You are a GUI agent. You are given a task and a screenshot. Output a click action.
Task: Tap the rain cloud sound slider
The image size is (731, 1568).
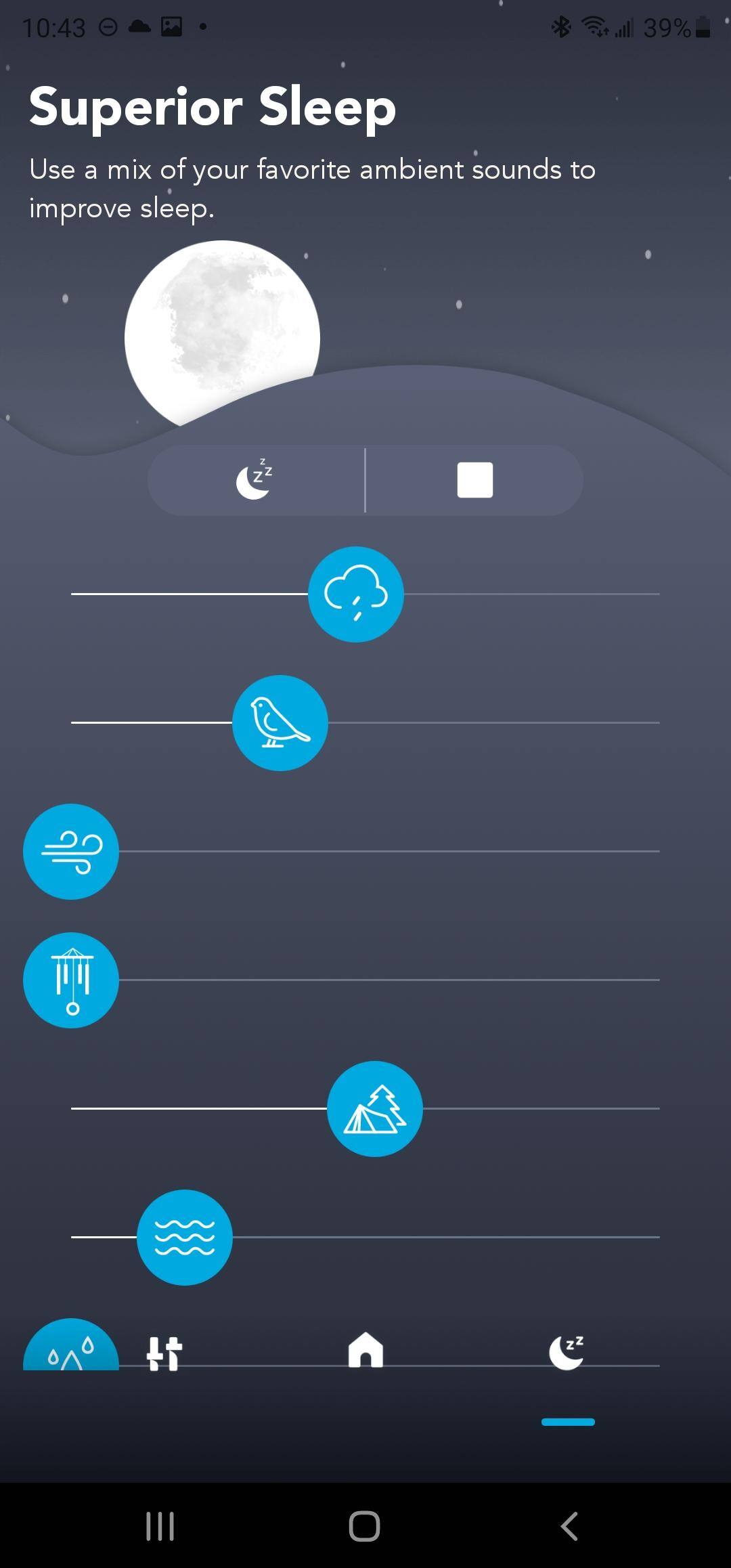[x=356, y=594]
